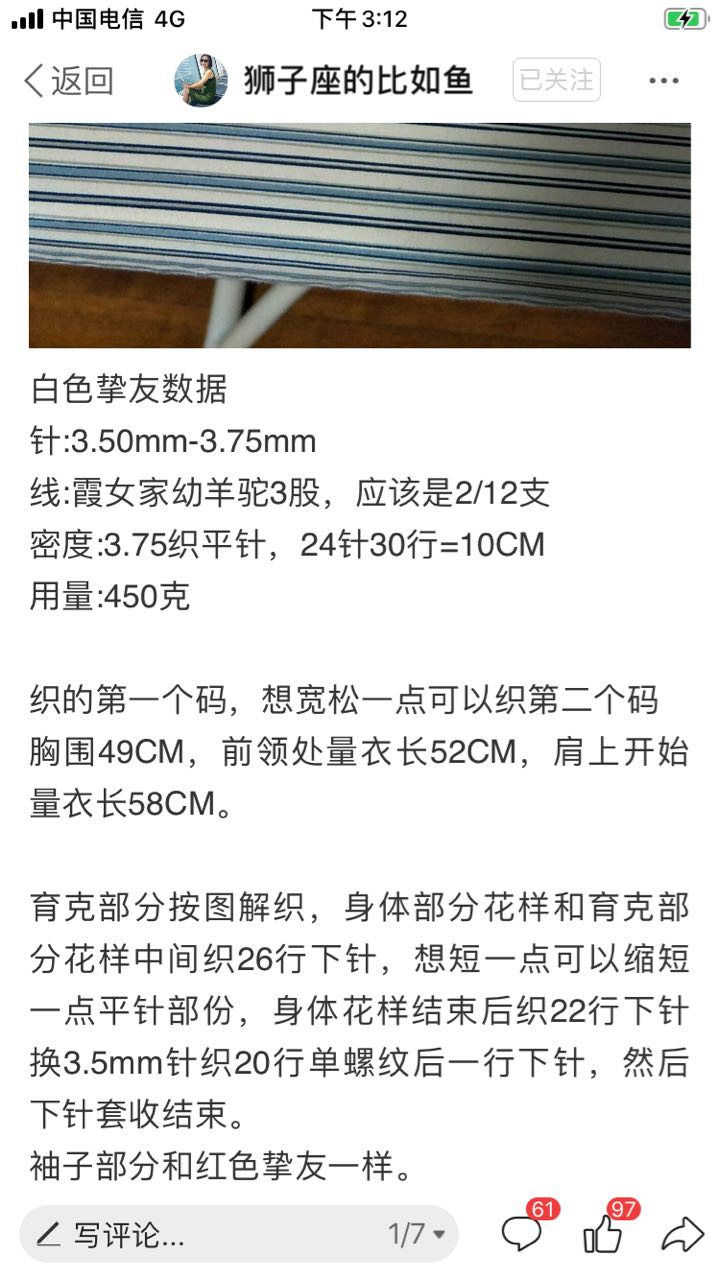Go back with the 返回 button
720x1280 pixels.
pyautogui.click(x=68, y=80)
